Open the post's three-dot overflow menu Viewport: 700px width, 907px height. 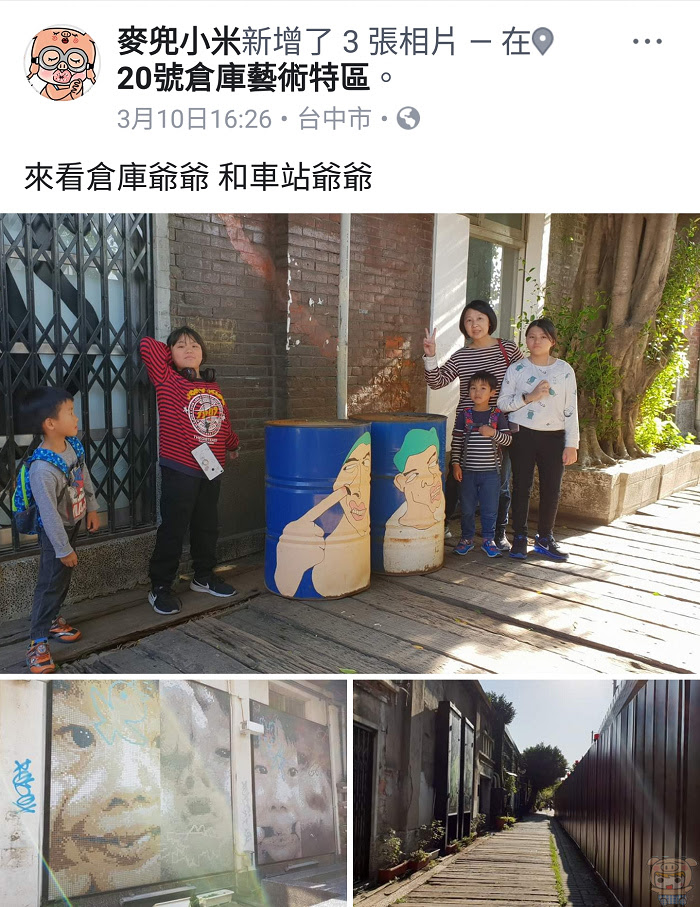pyautogui.click(x=647, y=42)
